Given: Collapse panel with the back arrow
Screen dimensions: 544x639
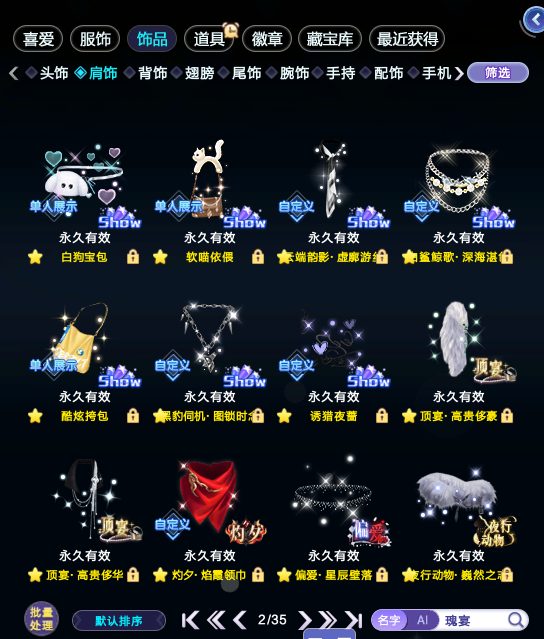Looking at the screenshot, I should (x=534, y=19).
